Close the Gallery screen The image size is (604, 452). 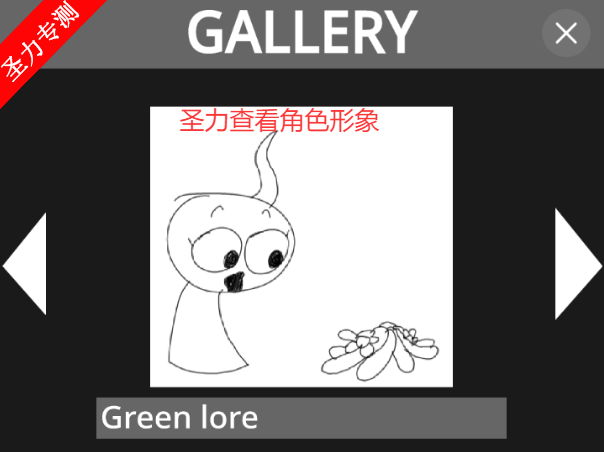coord(566,33)
